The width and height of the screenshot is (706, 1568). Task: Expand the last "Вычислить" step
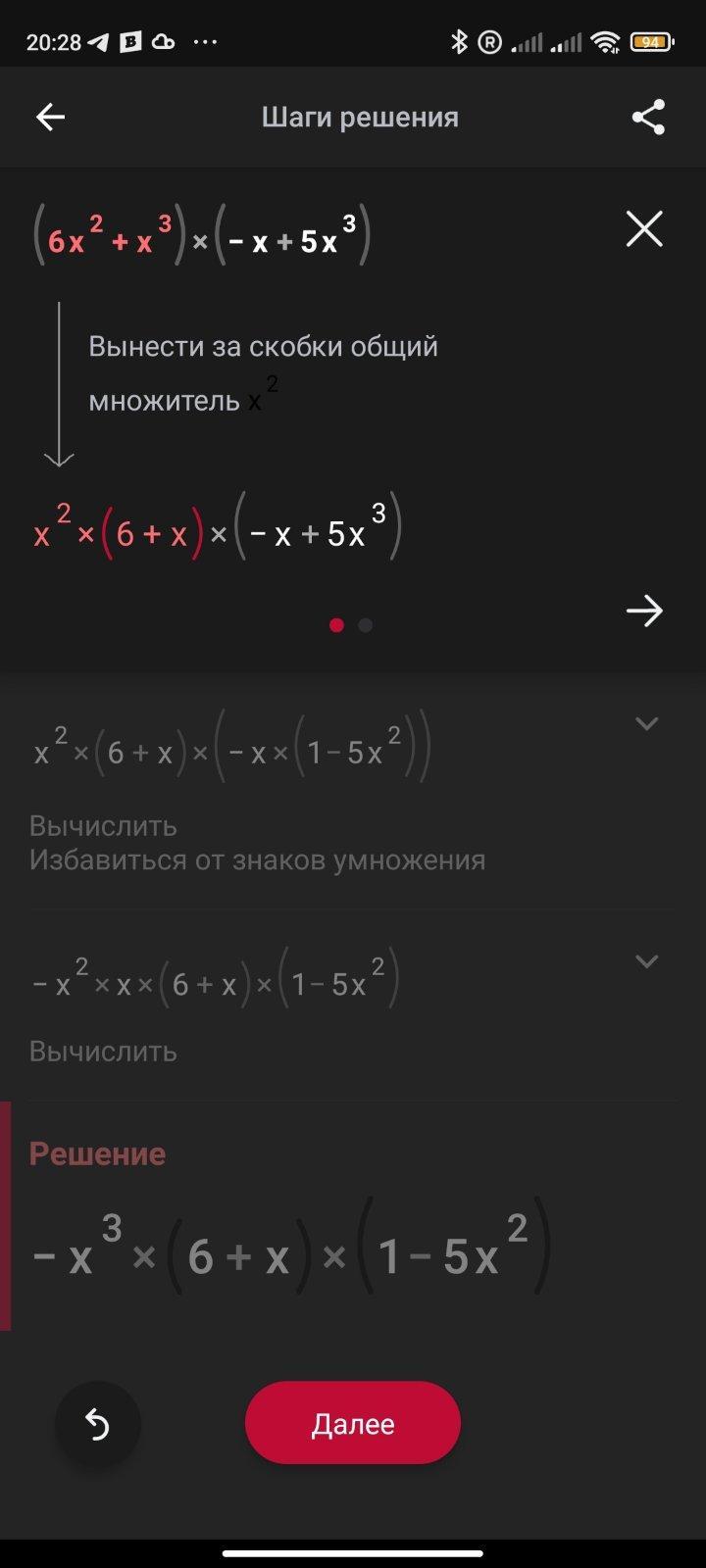[x=646, y=961]
